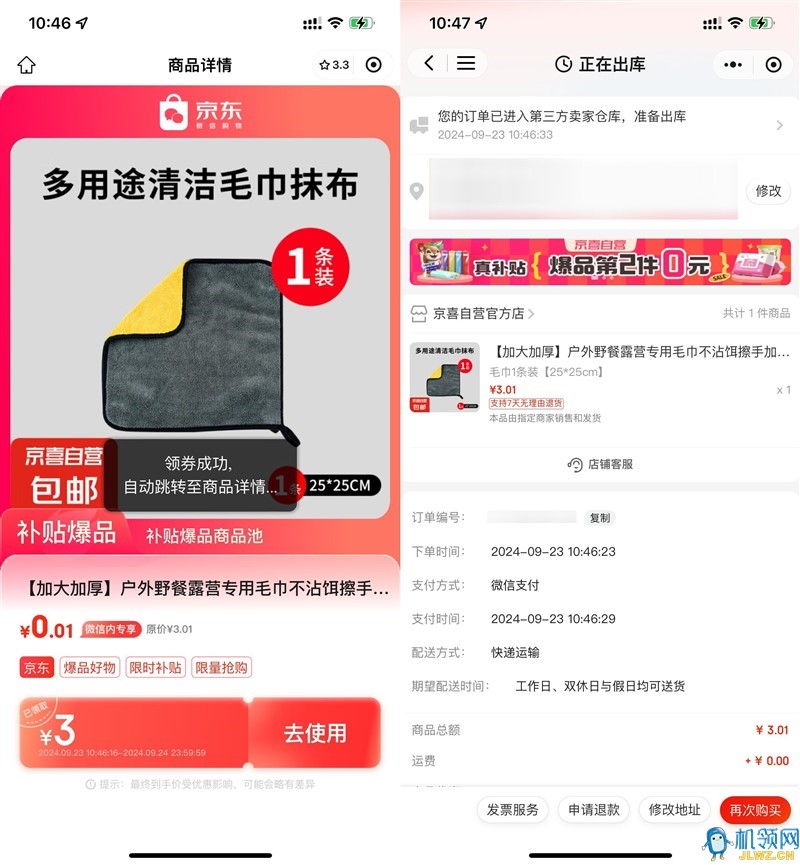Tap 修改地址 at the bottom bar

(675, 810)
